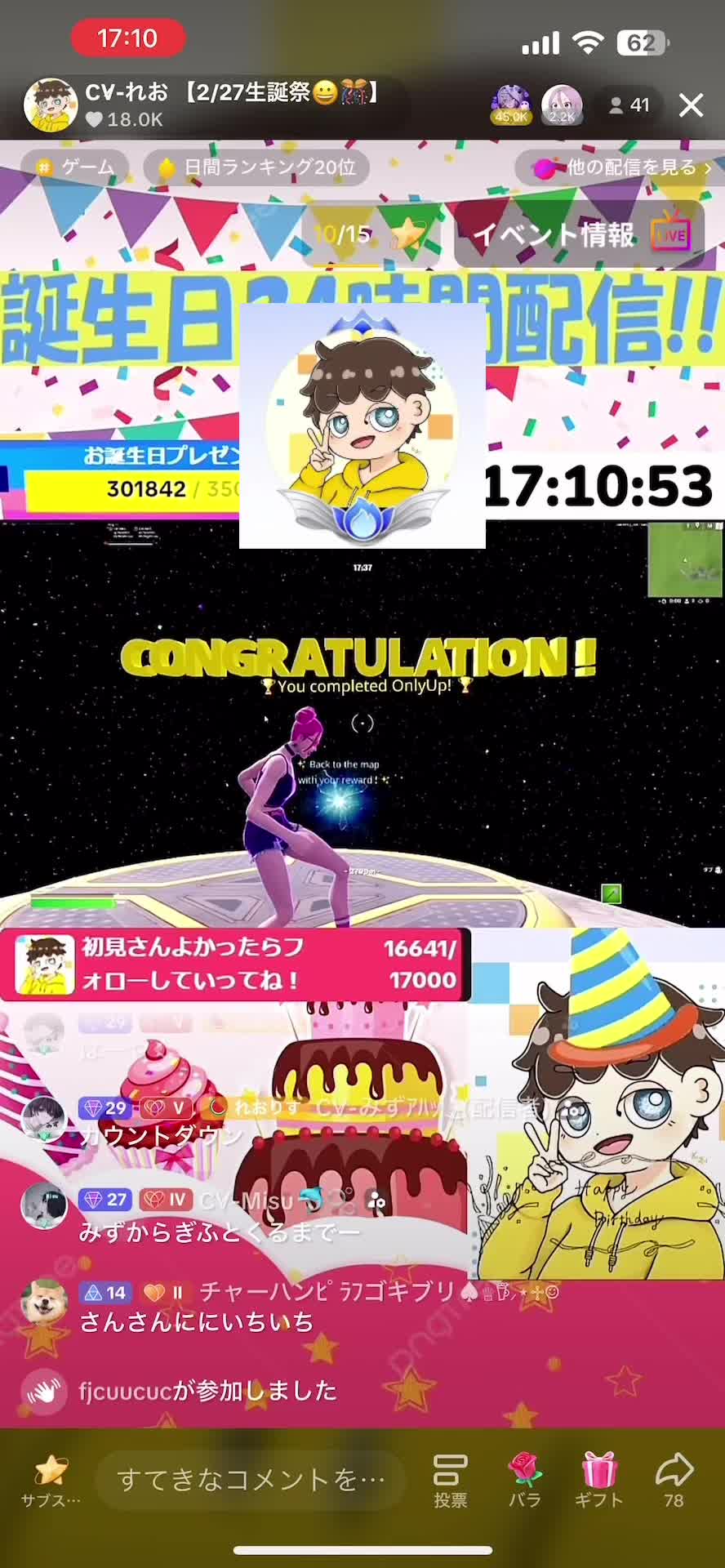The width and height of the screenshot is (725, 1568).
Task: Close the live stream
Action: 691,105
